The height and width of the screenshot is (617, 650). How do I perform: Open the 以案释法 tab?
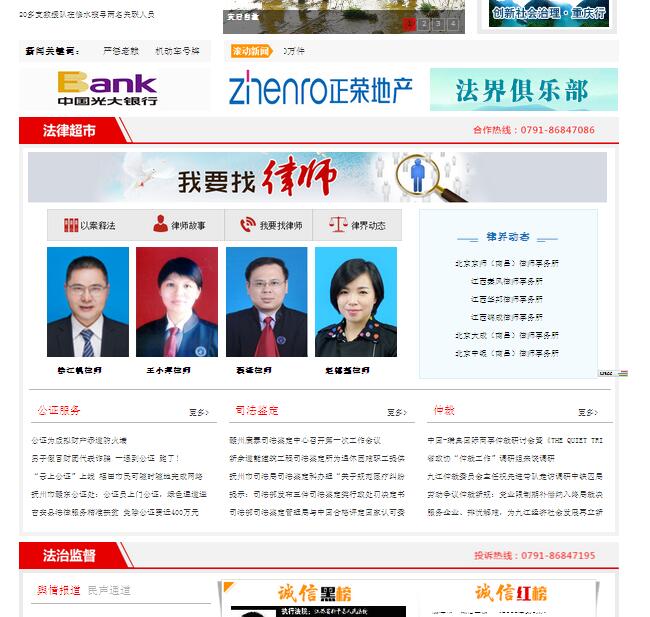(90, 226)
